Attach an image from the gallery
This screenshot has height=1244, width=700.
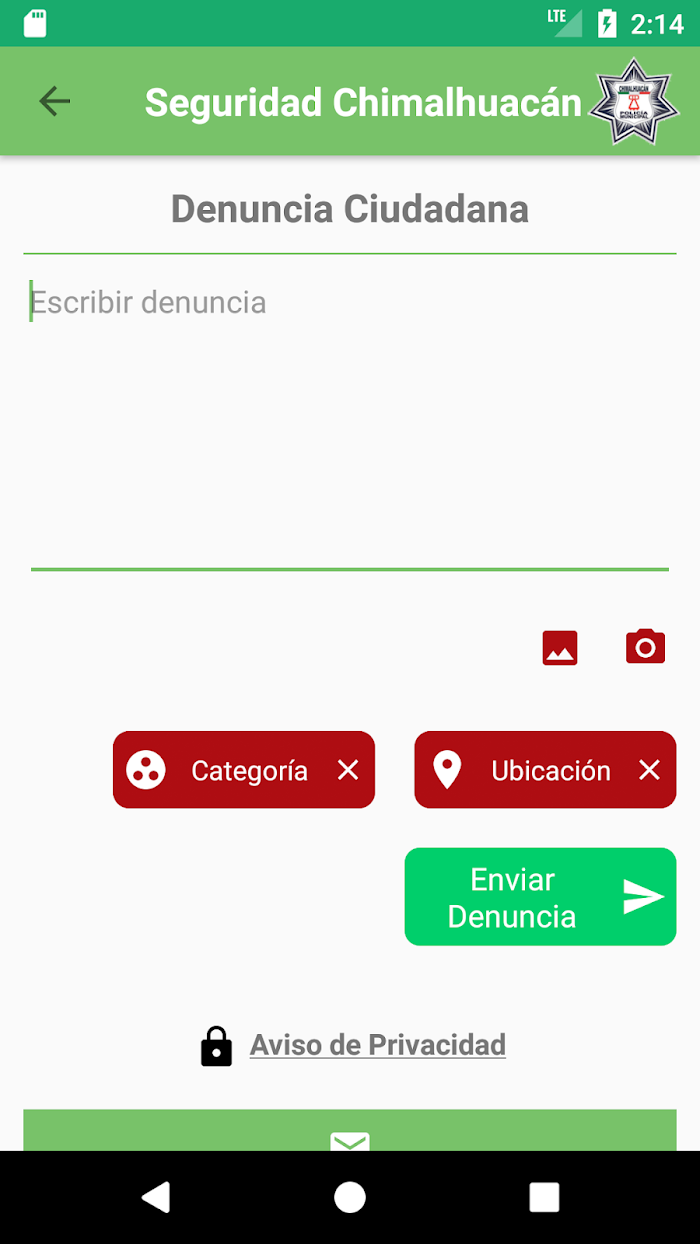(560, 648)
